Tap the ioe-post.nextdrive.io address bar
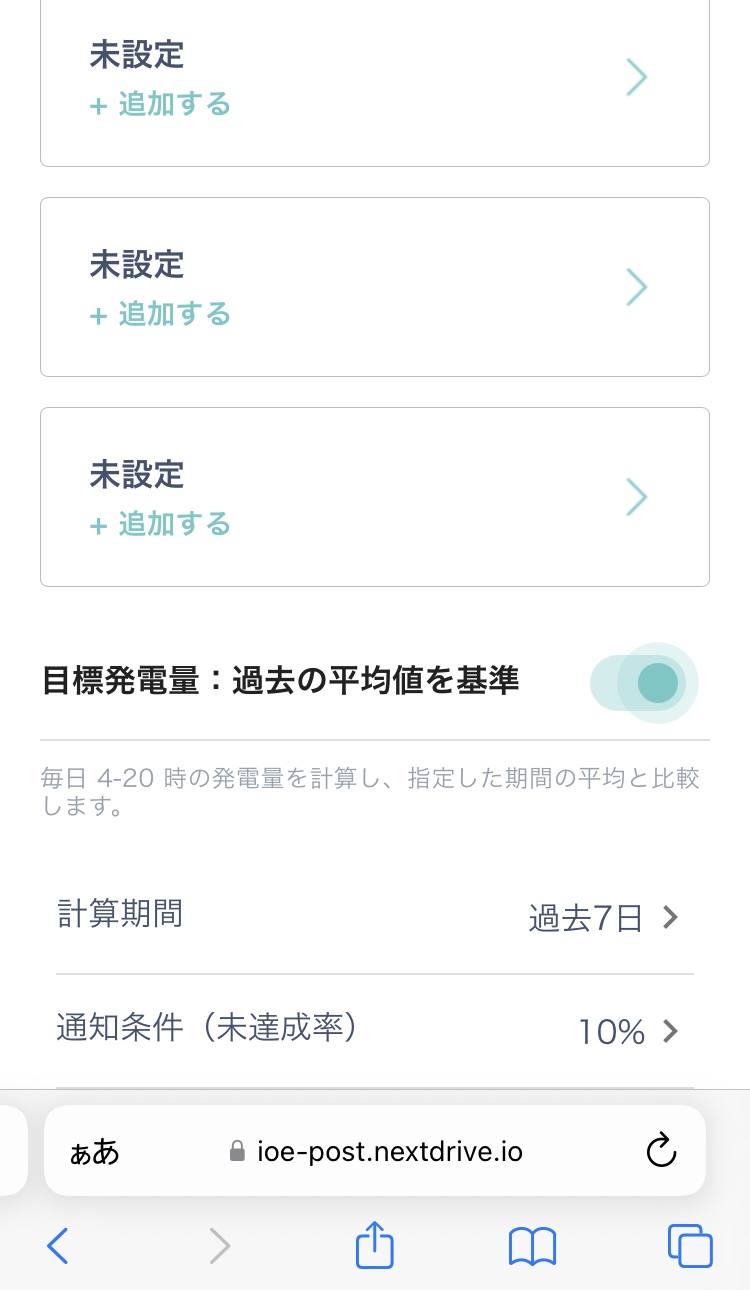 click(x=388, y=1152)
